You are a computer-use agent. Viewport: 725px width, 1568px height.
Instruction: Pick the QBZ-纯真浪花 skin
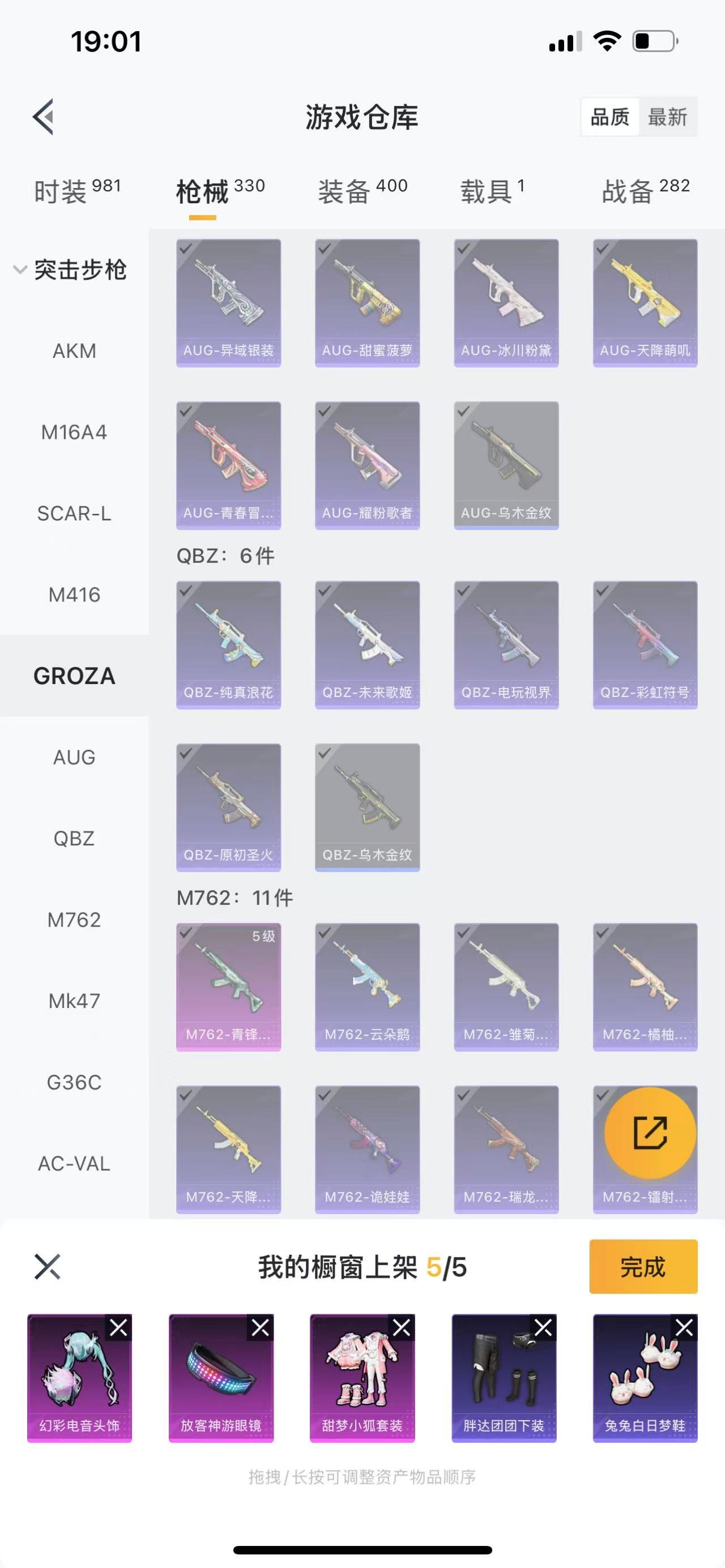click(228, 644)
